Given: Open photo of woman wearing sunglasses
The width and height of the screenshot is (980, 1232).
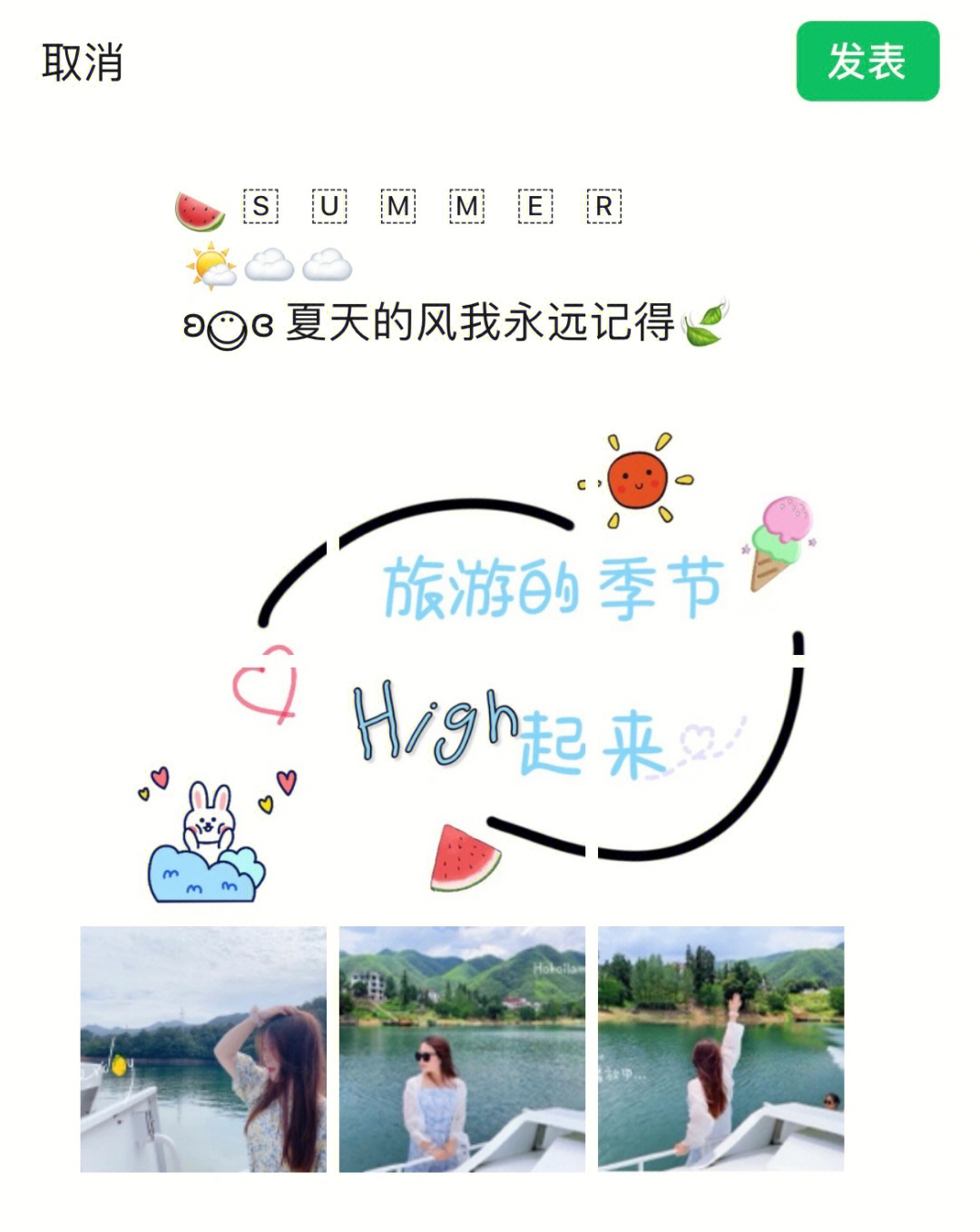Looking at the screenshot, I should 462,1049.
